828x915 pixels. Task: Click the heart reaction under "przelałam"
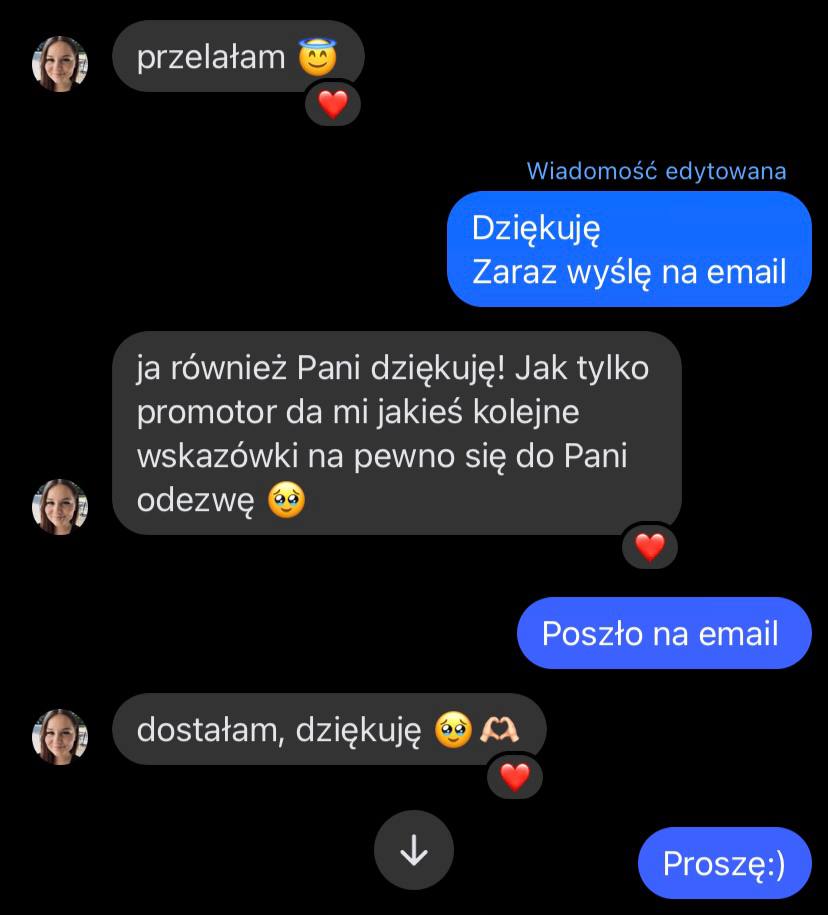tap(334, 103)
